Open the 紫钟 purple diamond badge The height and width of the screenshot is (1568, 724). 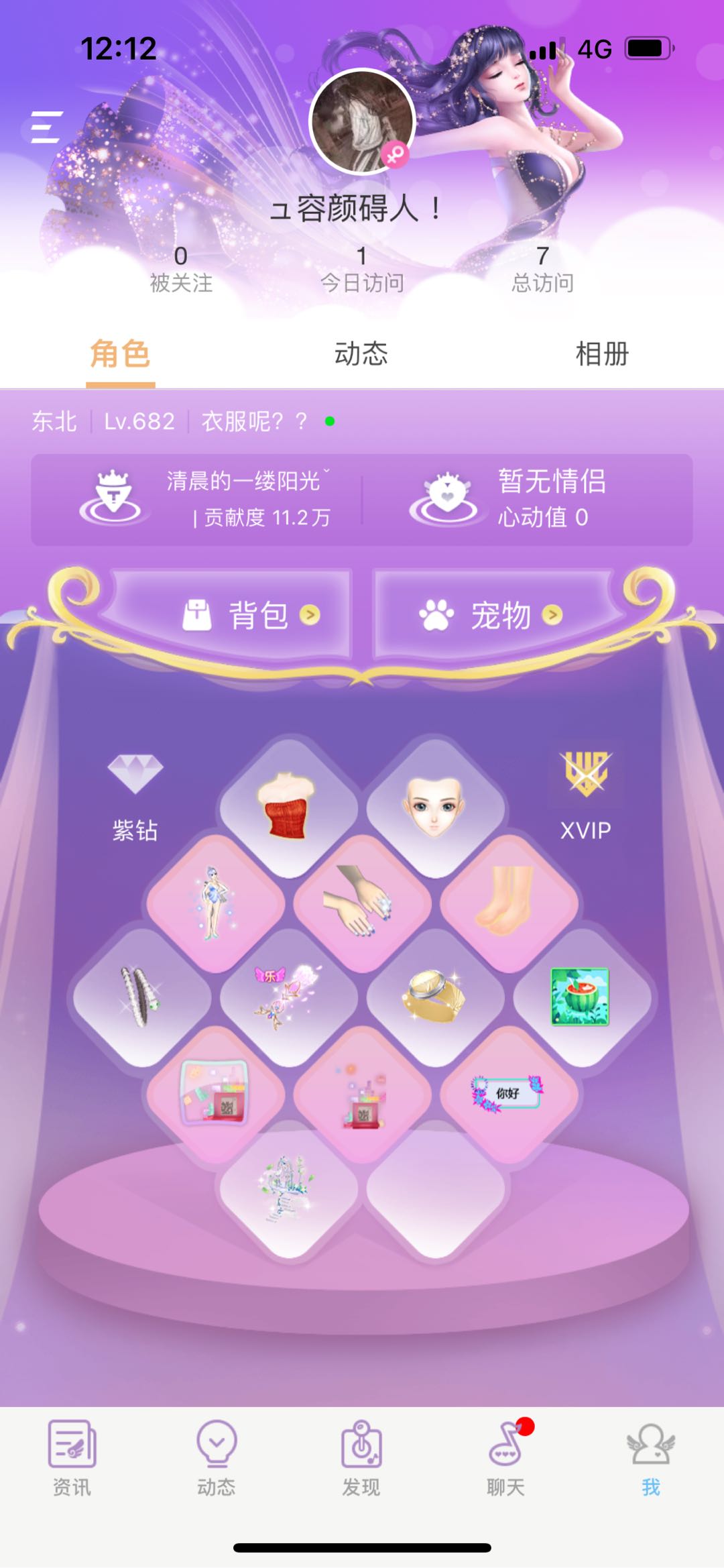(x=135, y=797)
